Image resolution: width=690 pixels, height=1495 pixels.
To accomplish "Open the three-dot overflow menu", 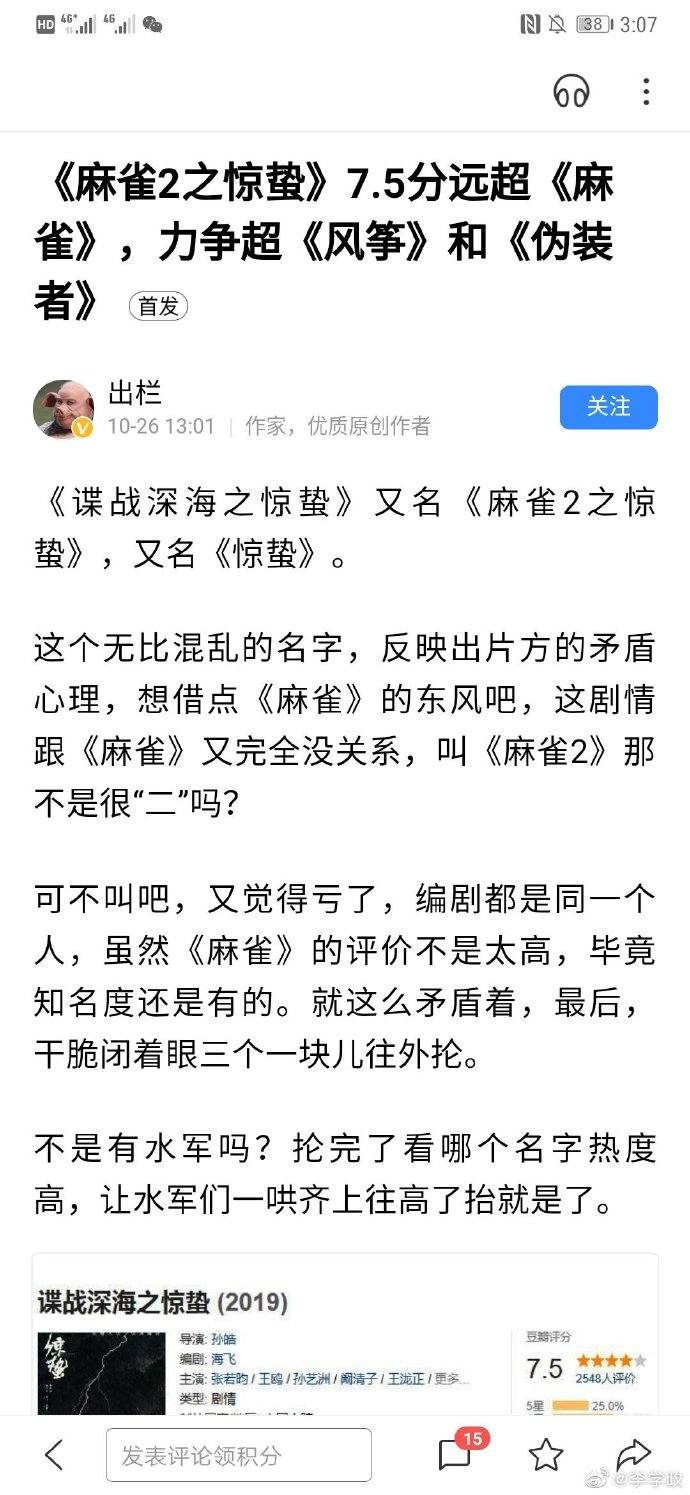I will (x=646, y=92).
